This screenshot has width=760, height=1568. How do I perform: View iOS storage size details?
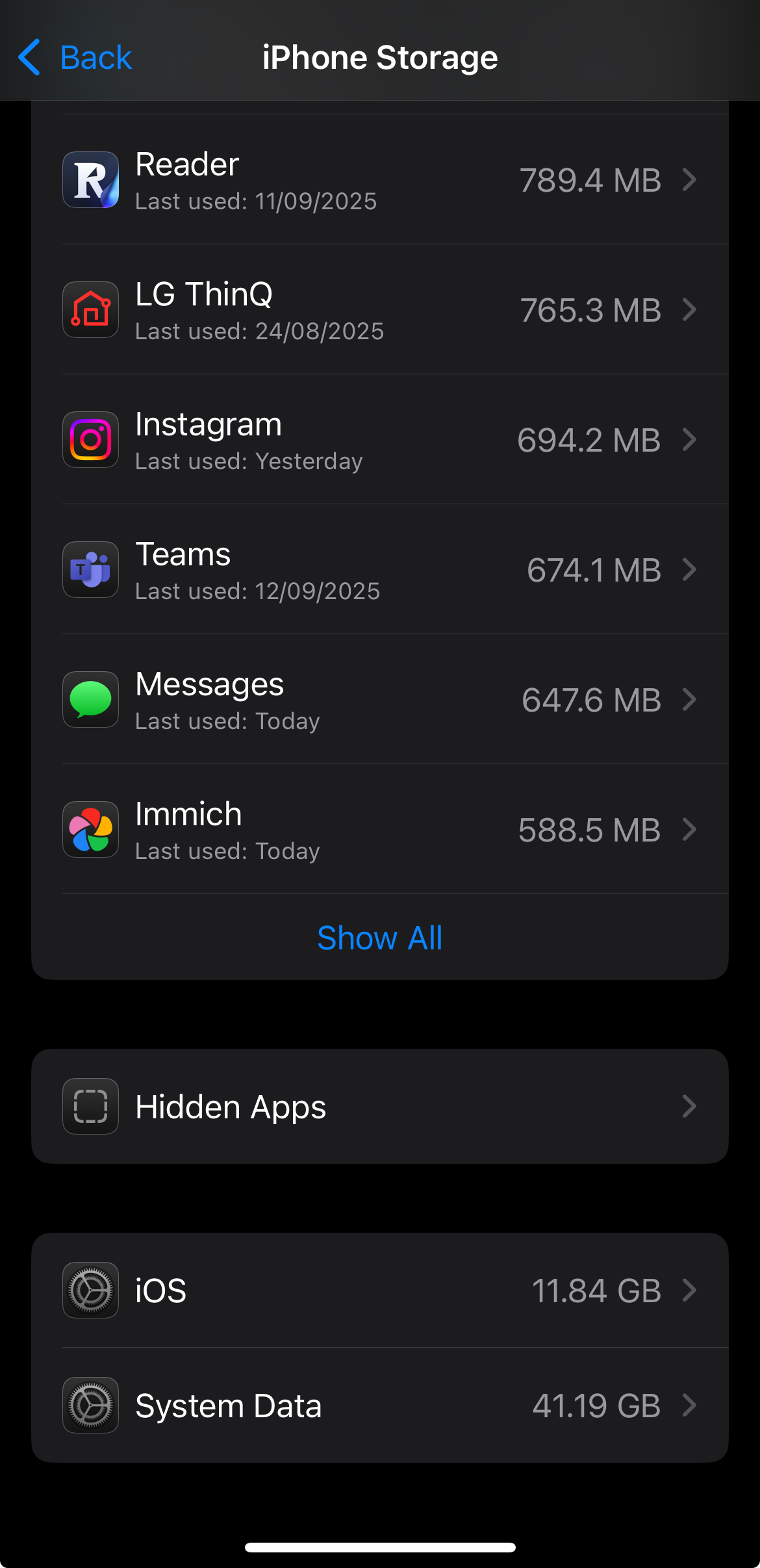(379, 1291)
